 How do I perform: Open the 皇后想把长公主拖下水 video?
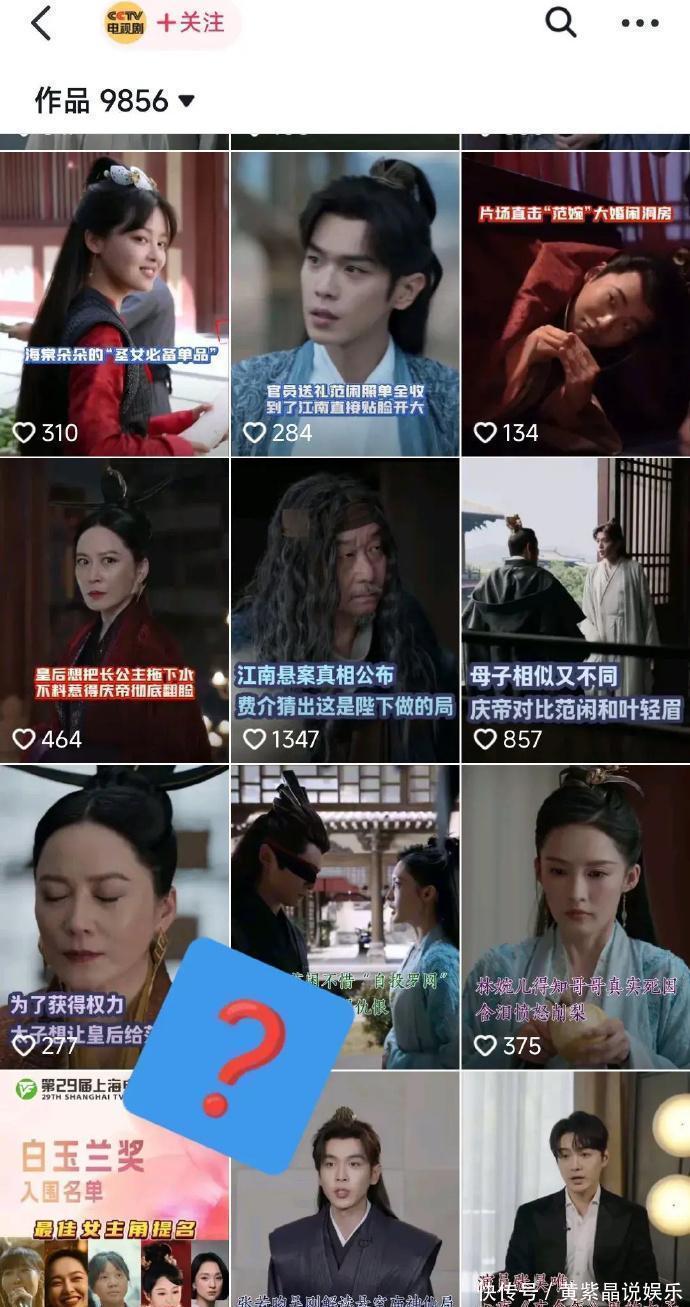pos(114,610)
